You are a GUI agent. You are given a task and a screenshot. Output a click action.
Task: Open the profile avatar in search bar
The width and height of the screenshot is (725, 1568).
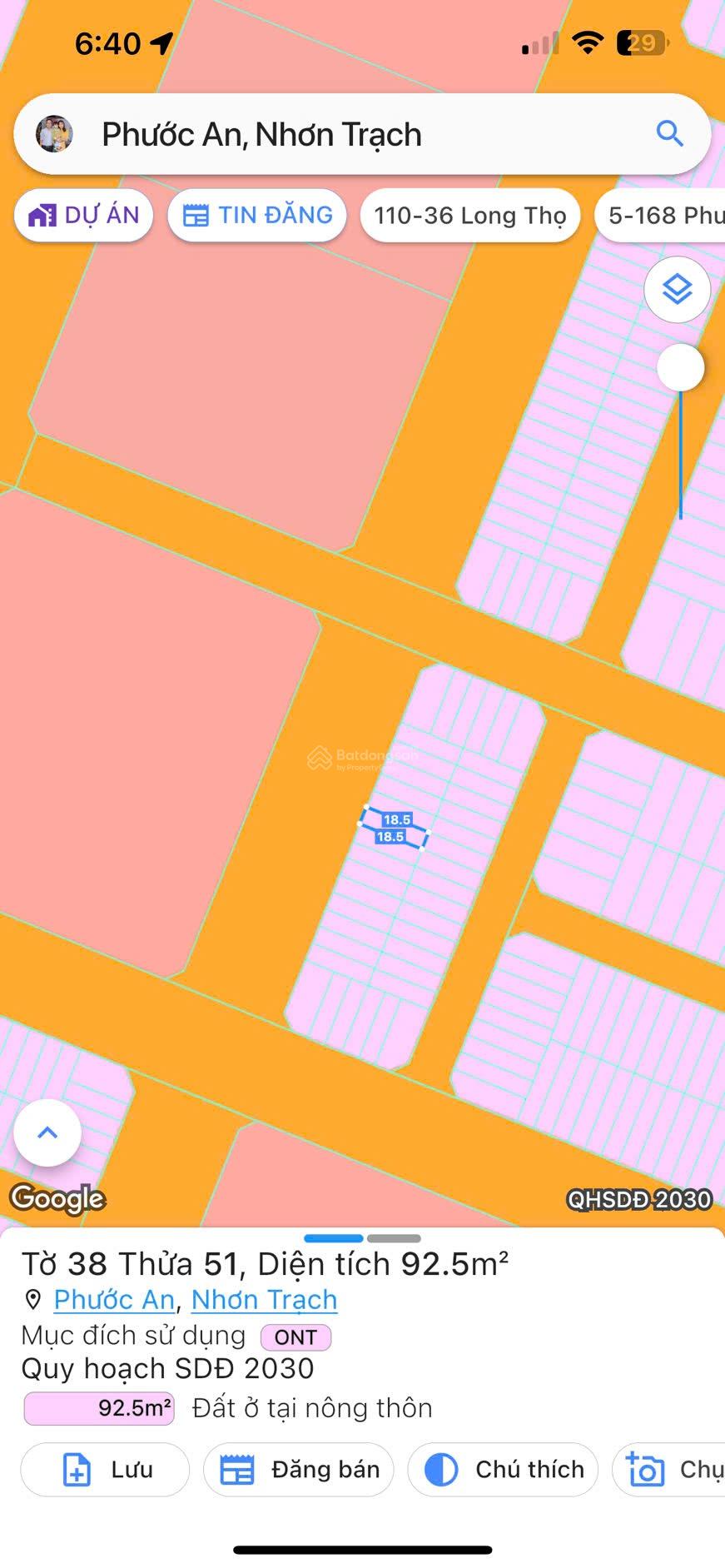coord(54,134)
